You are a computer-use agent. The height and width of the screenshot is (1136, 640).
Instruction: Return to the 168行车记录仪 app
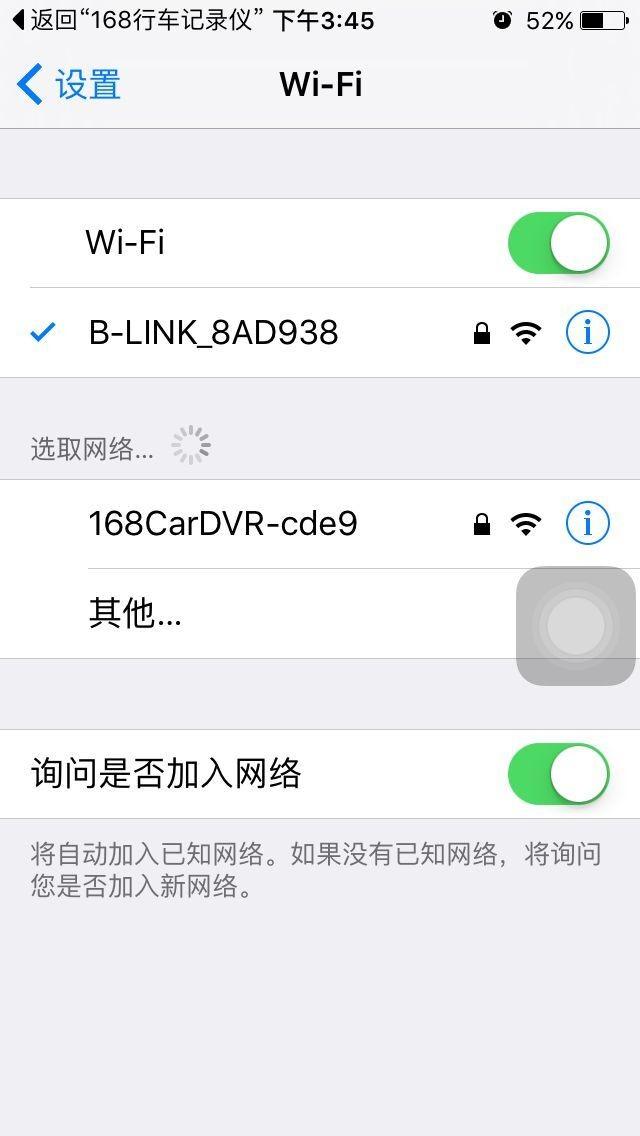[x=192, y=20]
